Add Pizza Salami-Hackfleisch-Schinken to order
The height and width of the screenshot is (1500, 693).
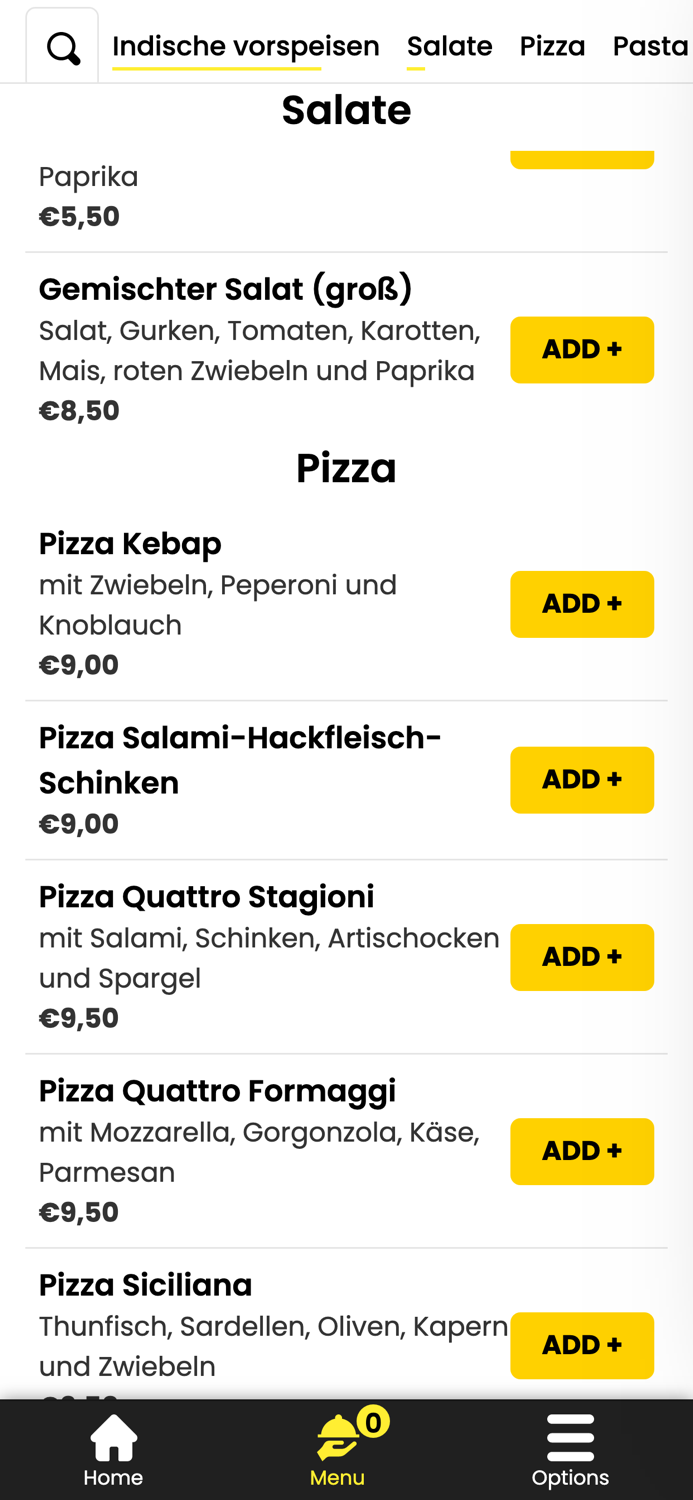coord(582,780)
